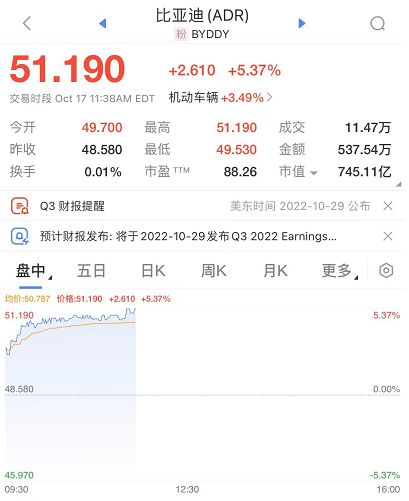The width and height of the screenshot is (409, 501).
Task: Open the search magnifier icon
Action: point(378,24)
